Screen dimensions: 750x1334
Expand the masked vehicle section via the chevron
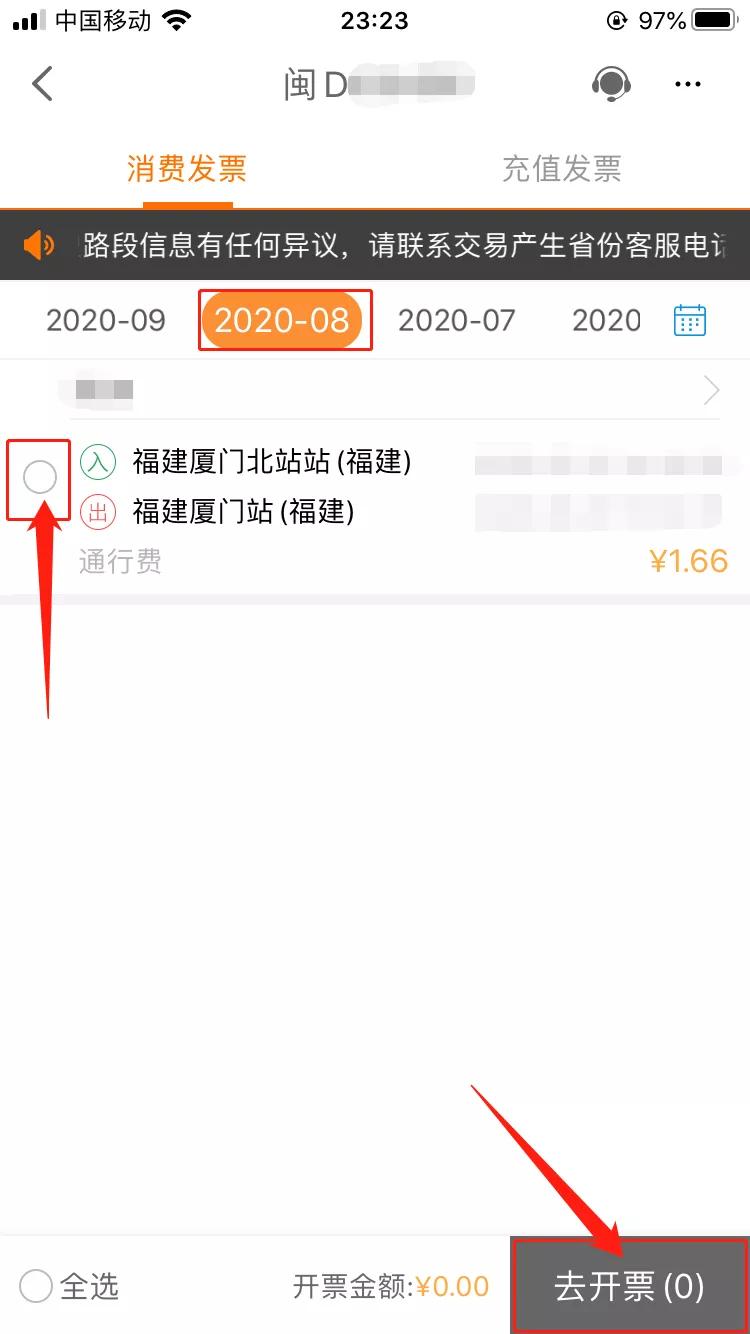(710, 390)
